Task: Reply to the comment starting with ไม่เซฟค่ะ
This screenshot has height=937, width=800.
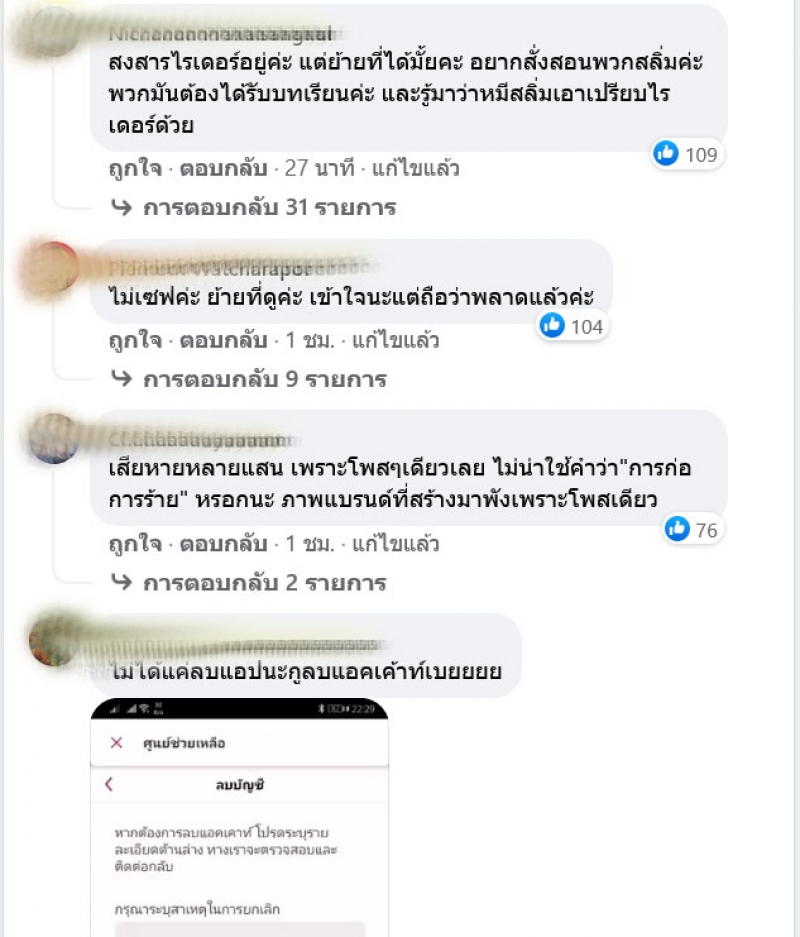Action: [222, 340]
